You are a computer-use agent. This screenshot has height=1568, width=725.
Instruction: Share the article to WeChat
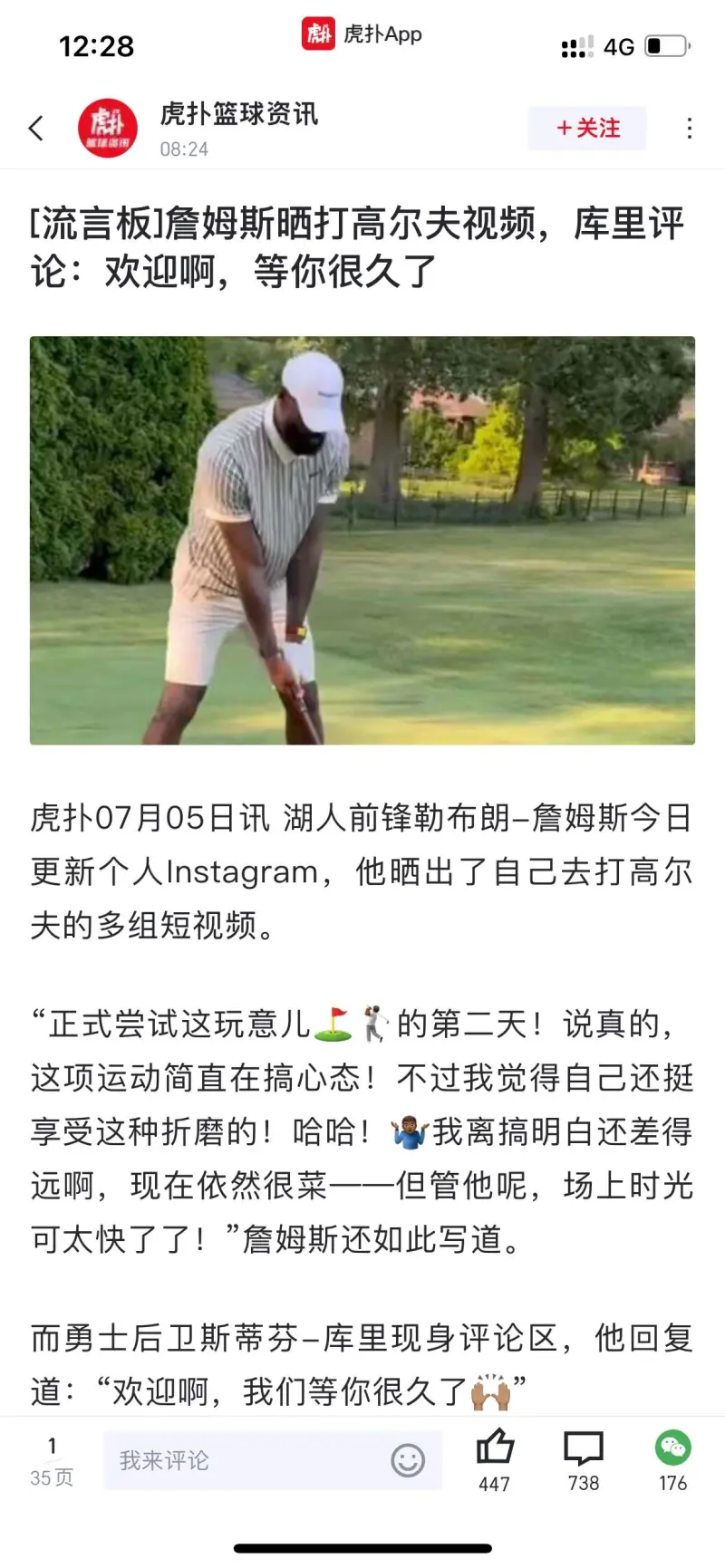tap(673, 1448)
